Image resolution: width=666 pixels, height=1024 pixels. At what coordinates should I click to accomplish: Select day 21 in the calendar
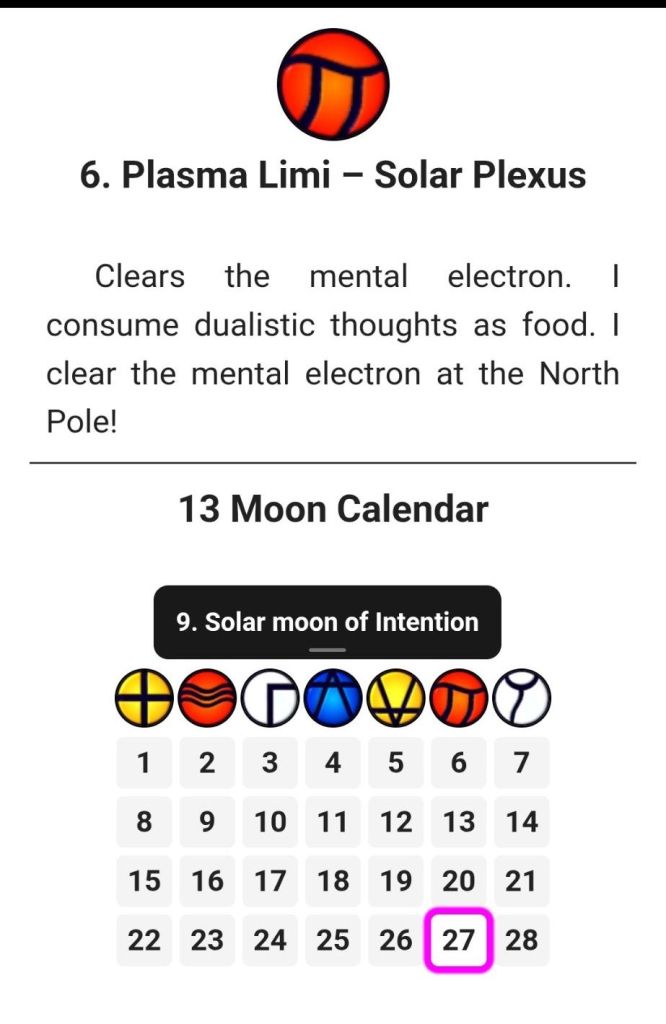[x=521, y=881]
